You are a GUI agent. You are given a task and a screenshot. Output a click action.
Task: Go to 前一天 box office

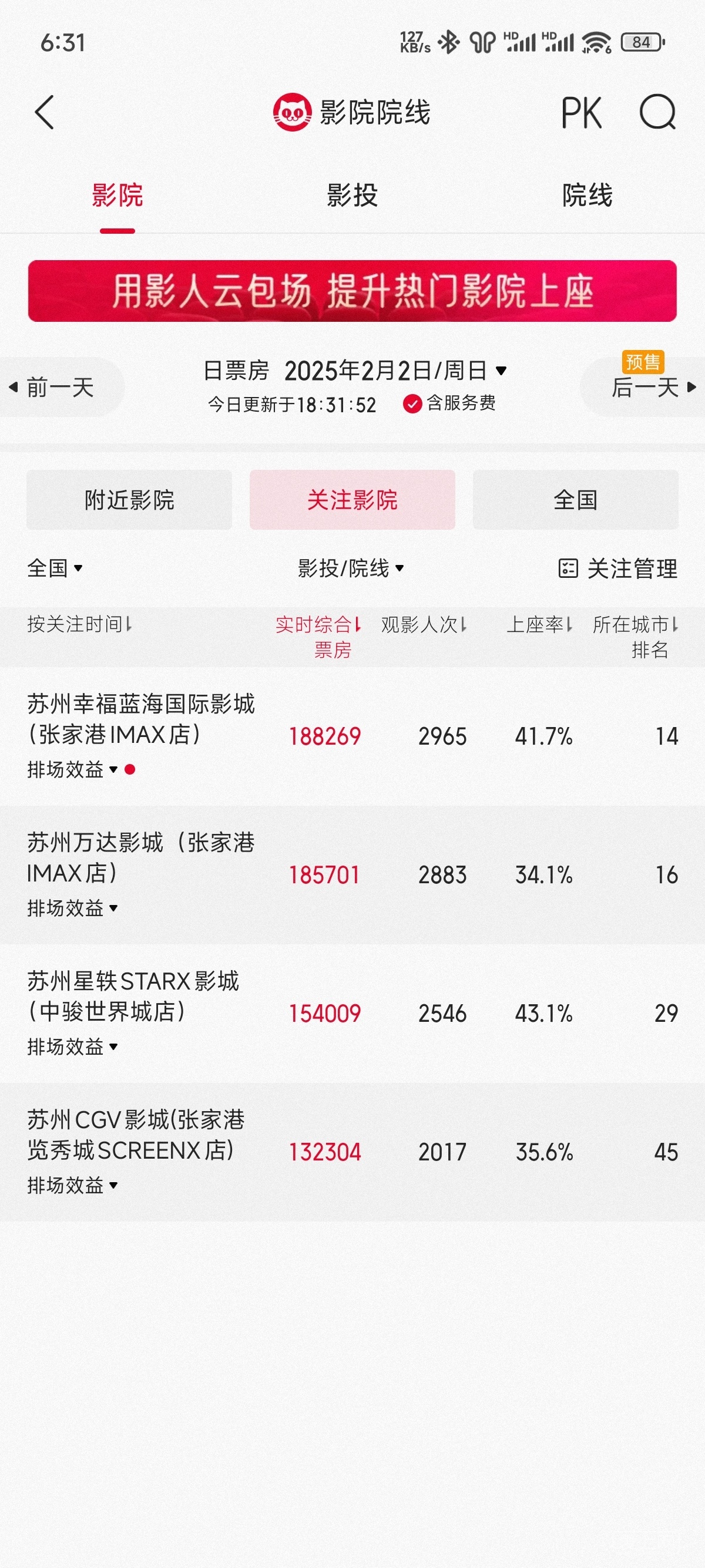pyautogui.click(x=55, y=387)
